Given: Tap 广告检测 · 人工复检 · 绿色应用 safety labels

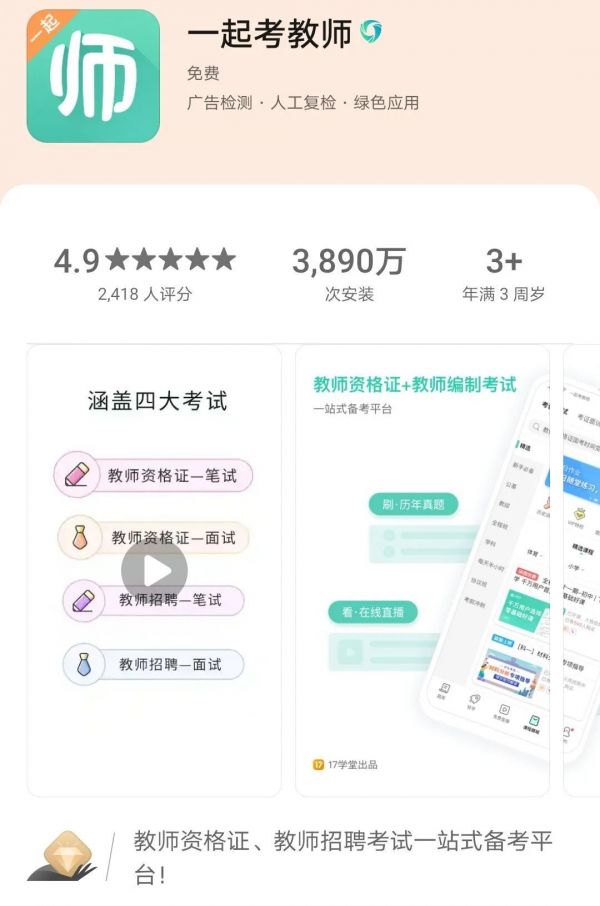Looking at the screenshot, I should tap(302, 102).
